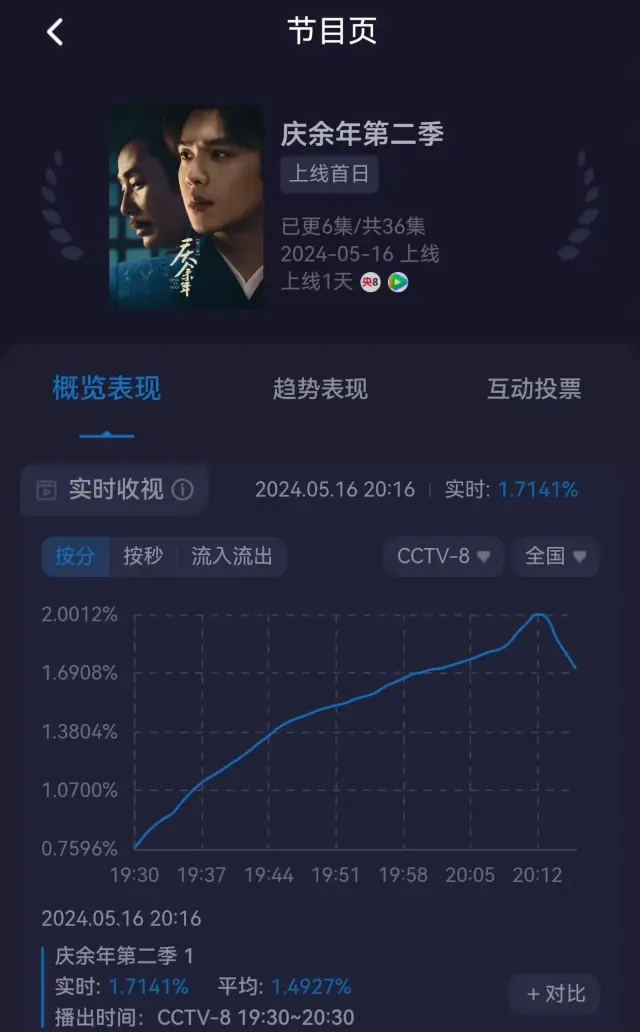Show the 流入流出 view
Screen dimensions: 640x1032
point(232,556)
